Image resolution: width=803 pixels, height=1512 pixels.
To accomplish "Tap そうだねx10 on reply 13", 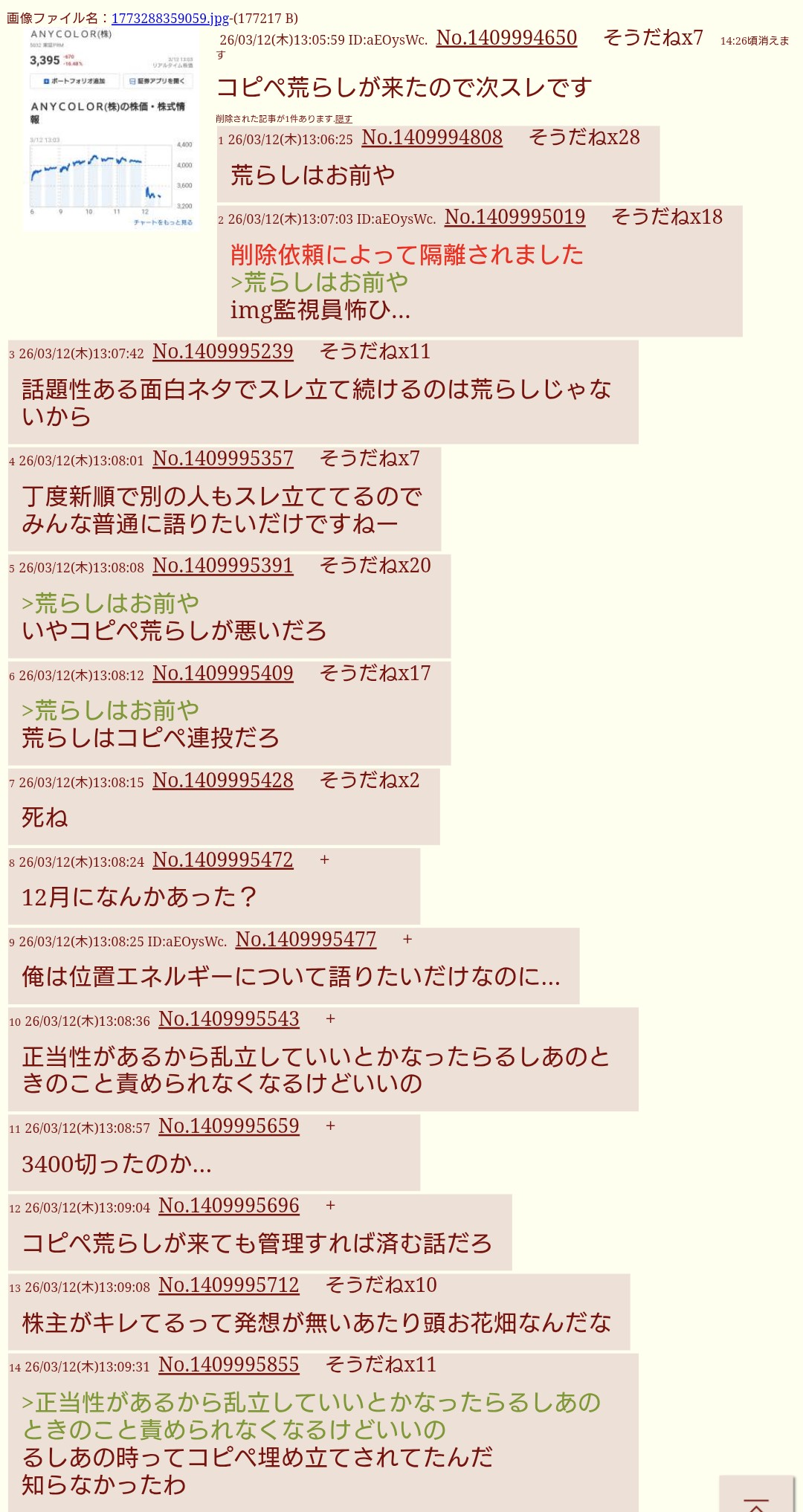I will tap(381, 1285).
